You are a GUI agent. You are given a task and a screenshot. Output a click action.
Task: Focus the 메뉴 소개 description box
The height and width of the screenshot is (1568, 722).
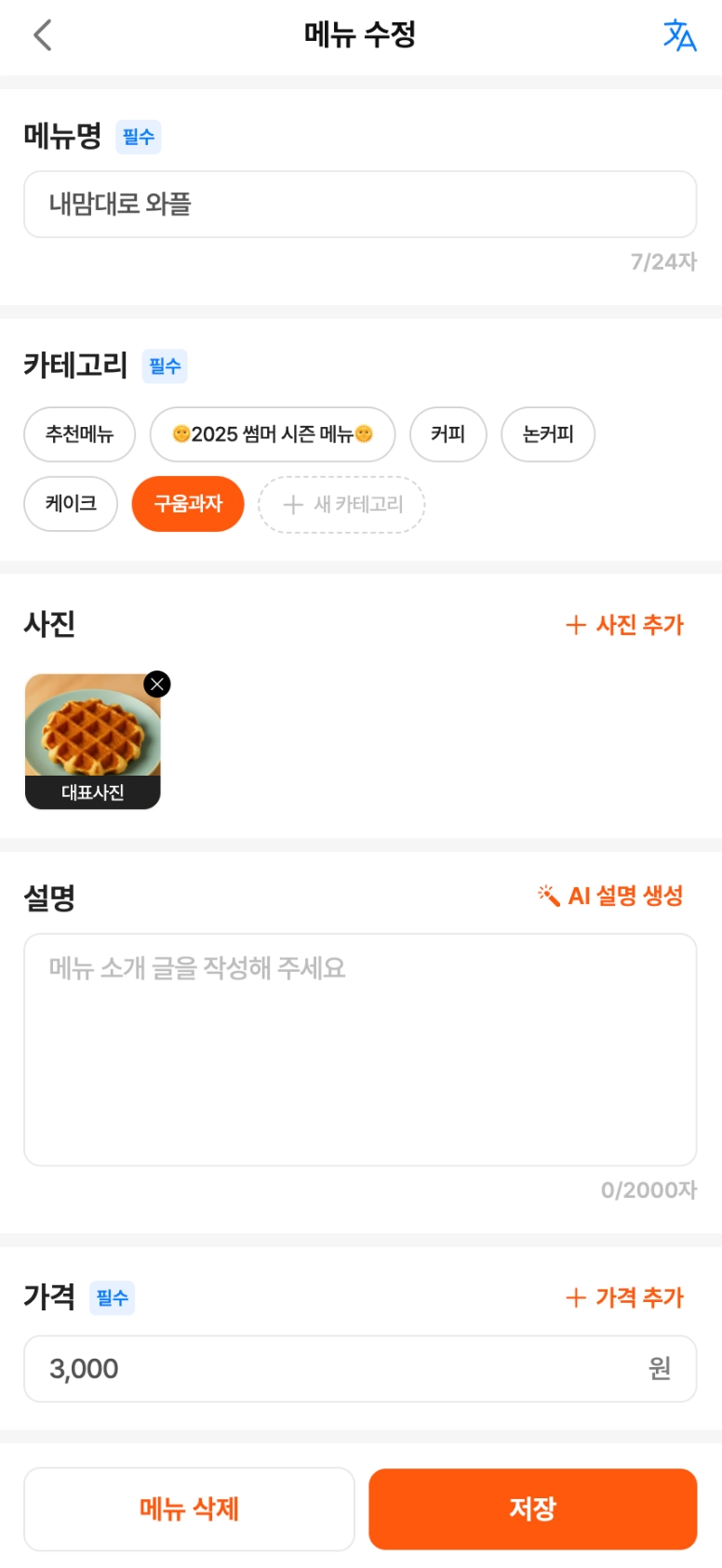[359, 1049]
